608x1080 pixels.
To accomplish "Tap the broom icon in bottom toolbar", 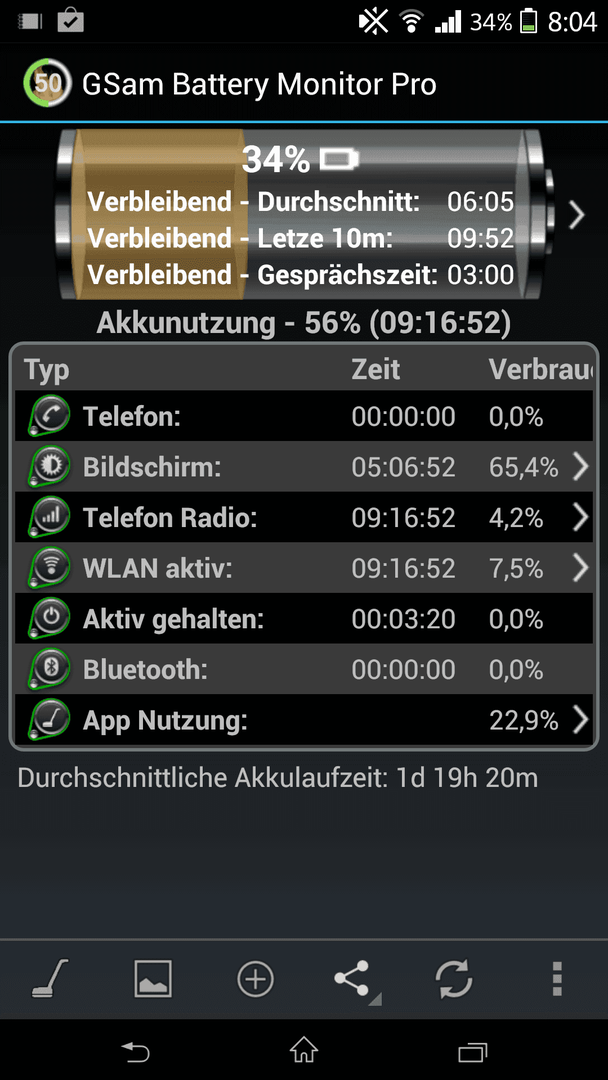I will tap(50, 979).
